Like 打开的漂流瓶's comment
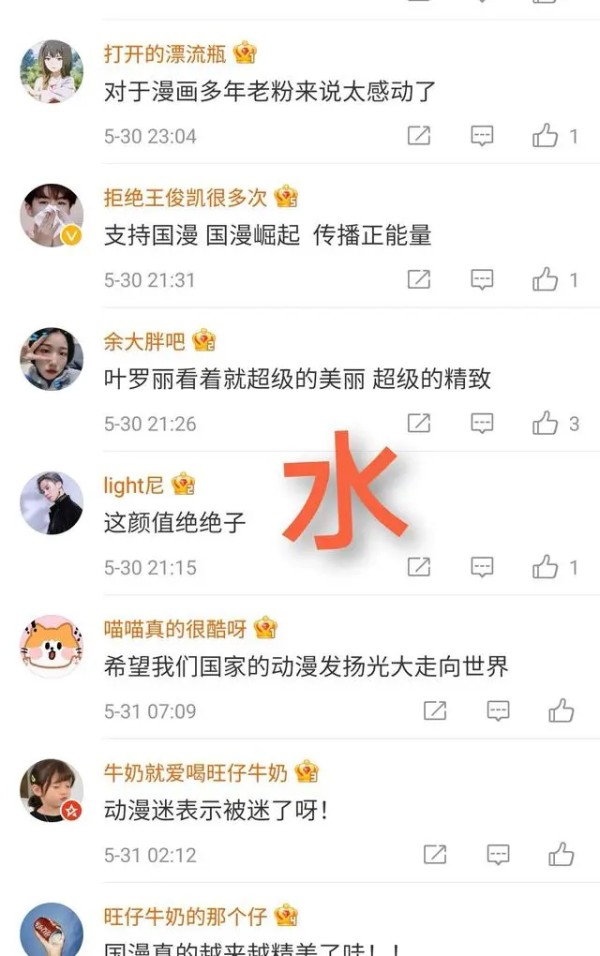 [545, 136]
